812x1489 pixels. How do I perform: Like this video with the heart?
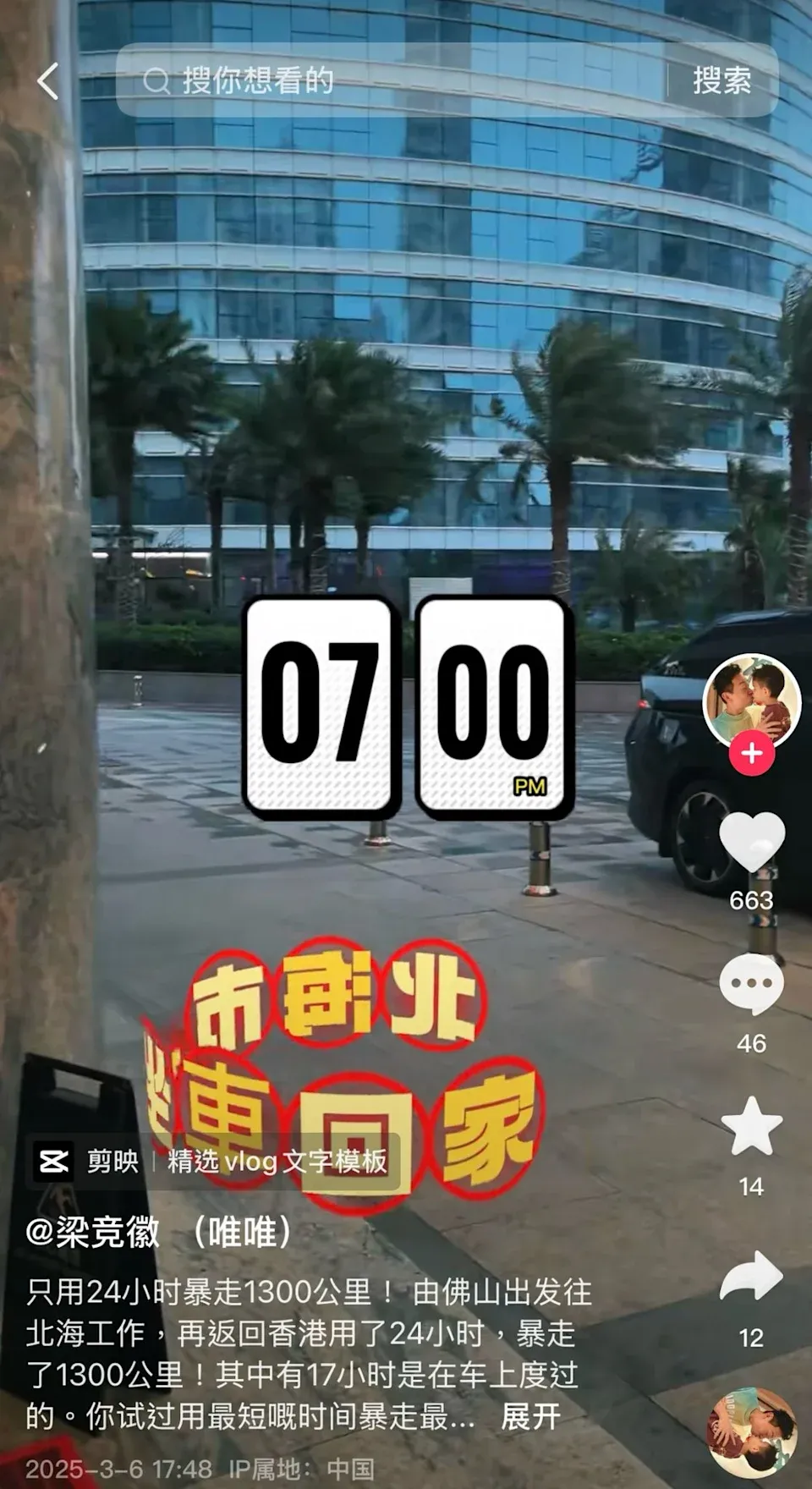pyautogui.click(x=751, y=843)
